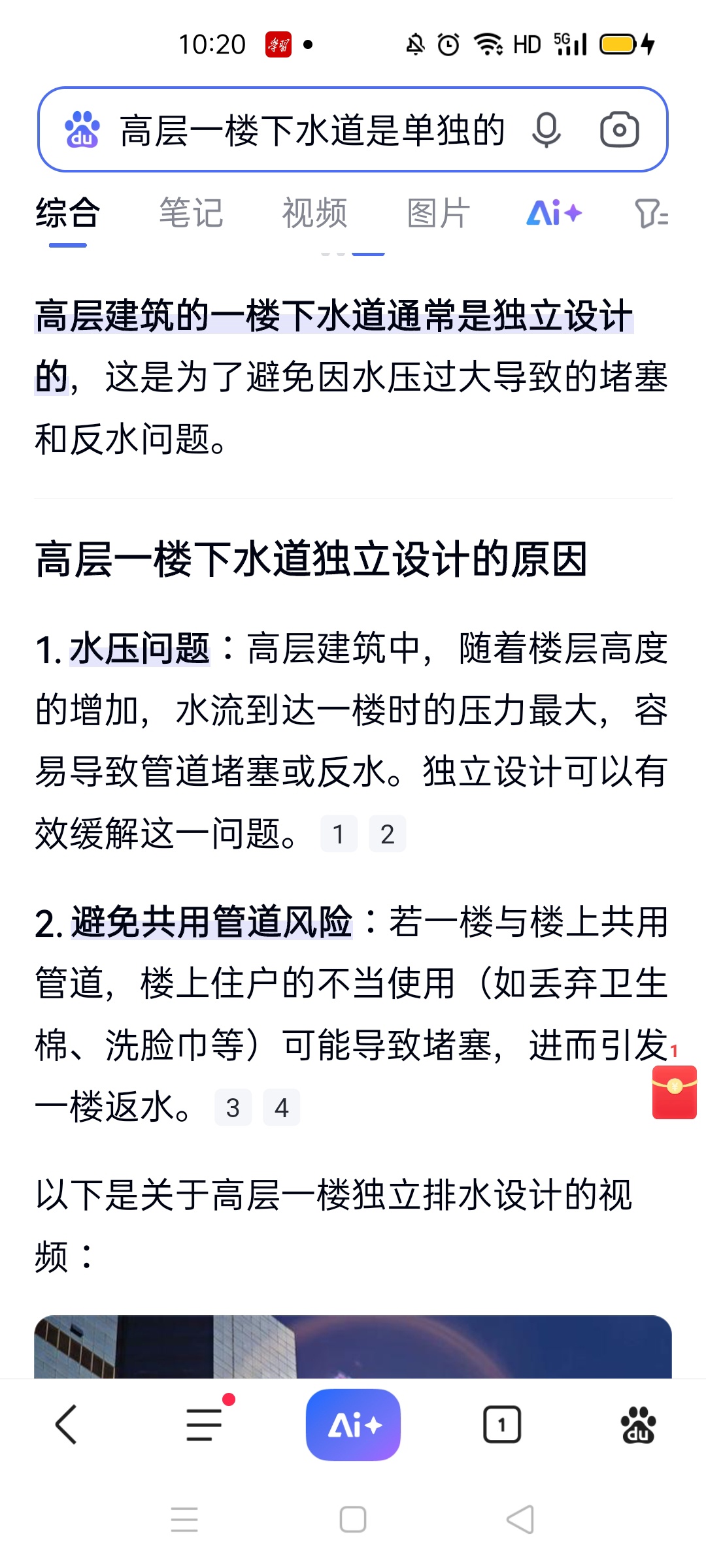The height and width of the screenshot is (1568, 706).
Task: Launch the Ai+ assistant button in bottom bar
Action: point(353,1425)
